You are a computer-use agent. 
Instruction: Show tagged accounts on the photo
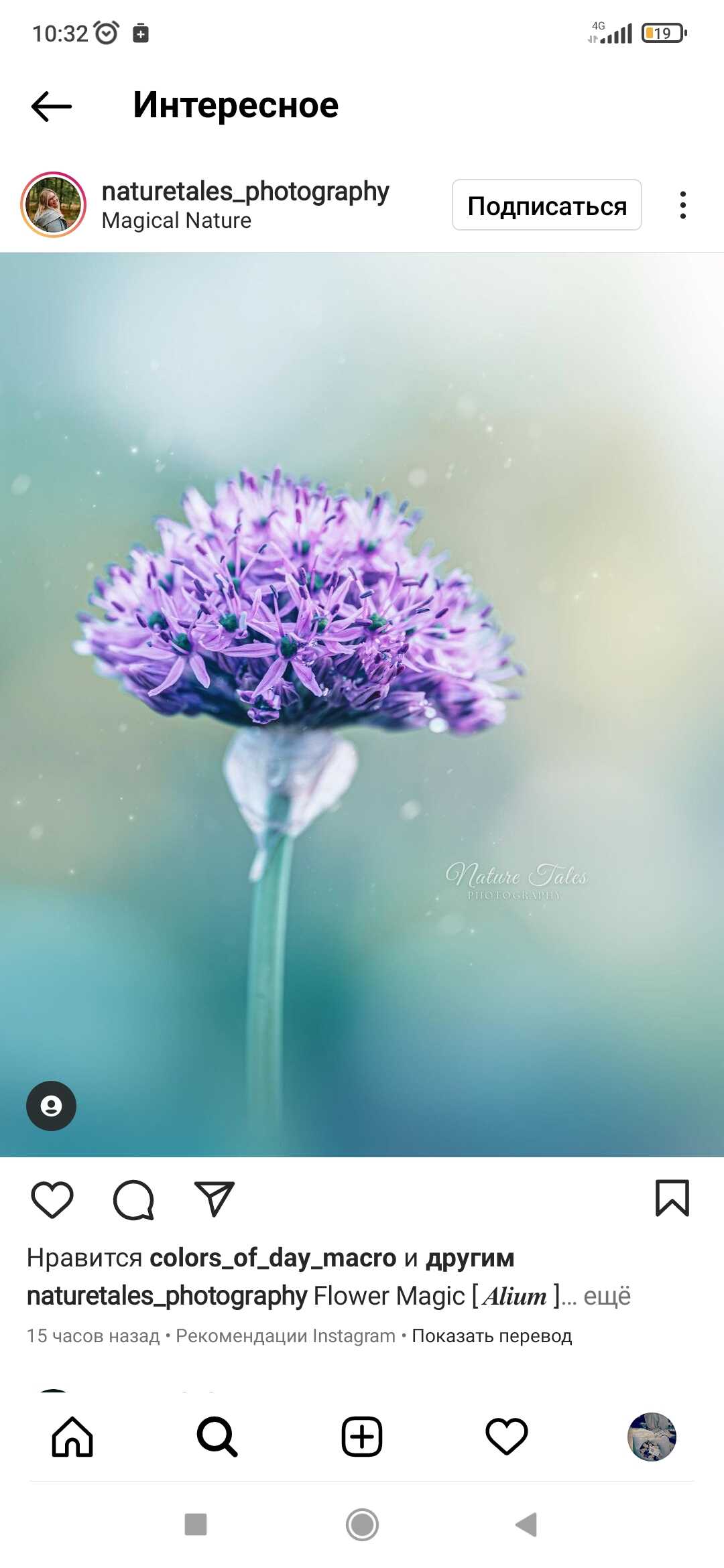tap(51, 1106)
